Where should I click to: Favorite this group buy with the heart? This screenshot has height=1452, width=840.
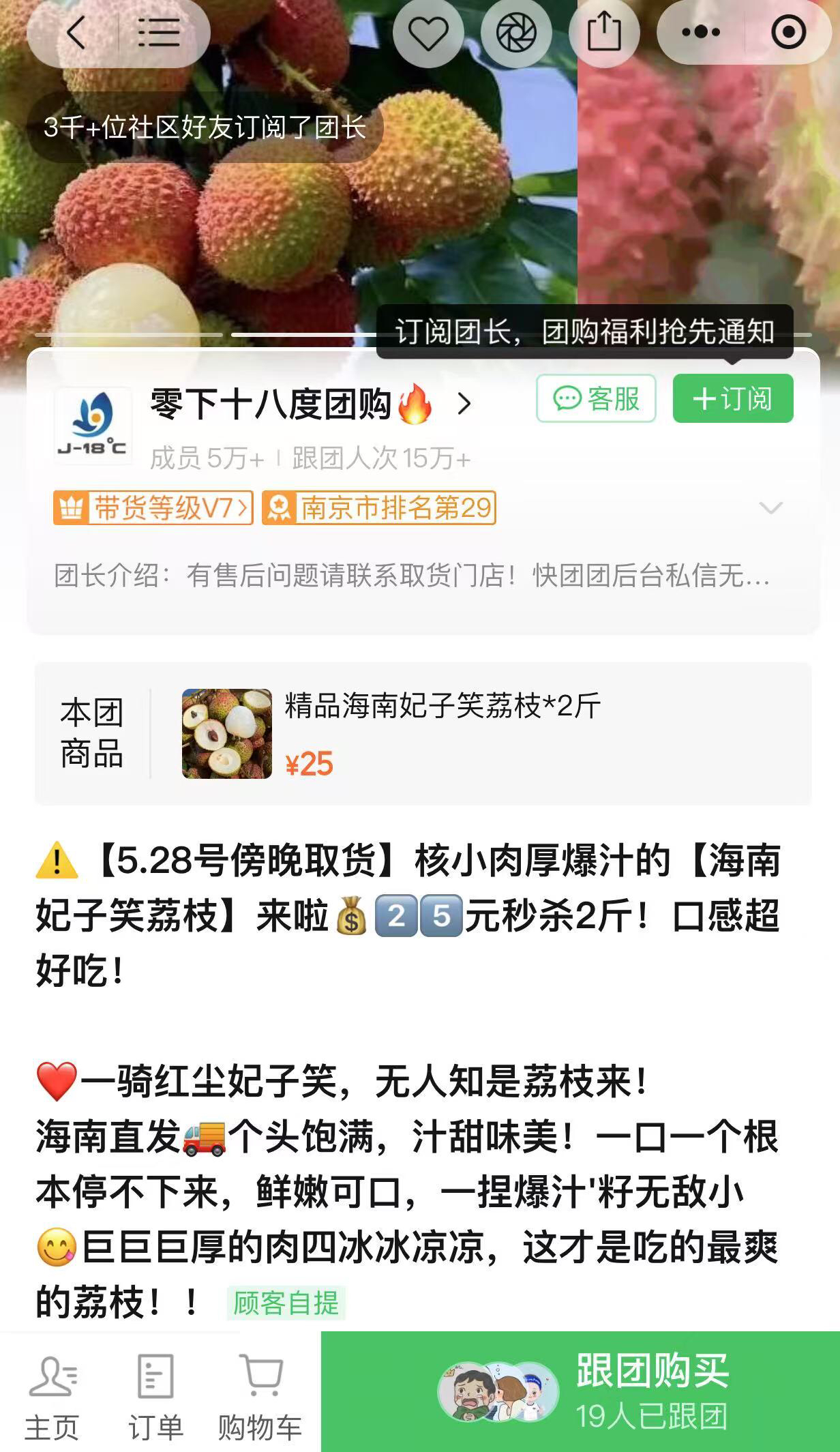coord(428,32)
